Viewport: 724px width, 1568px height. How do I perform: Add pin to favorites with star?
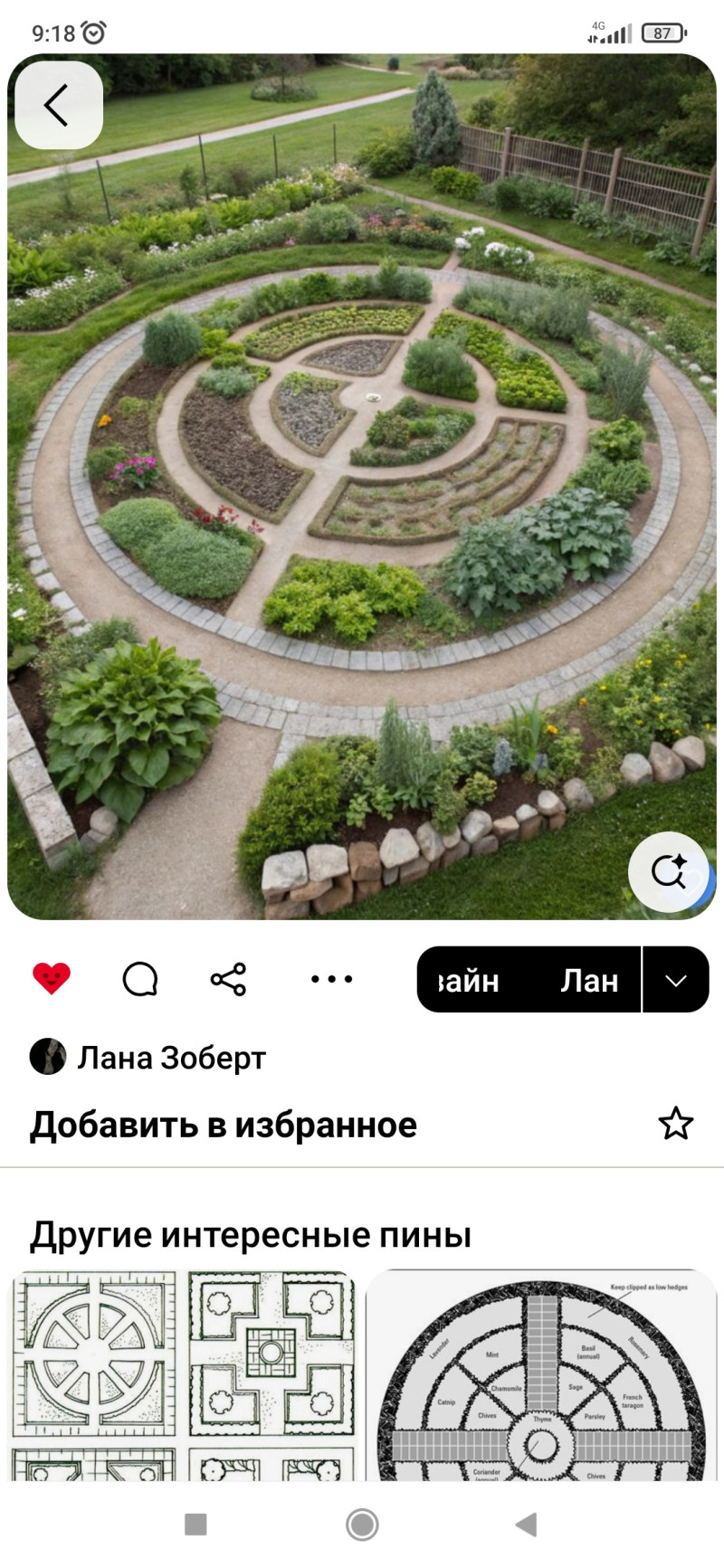point(675,1124)
